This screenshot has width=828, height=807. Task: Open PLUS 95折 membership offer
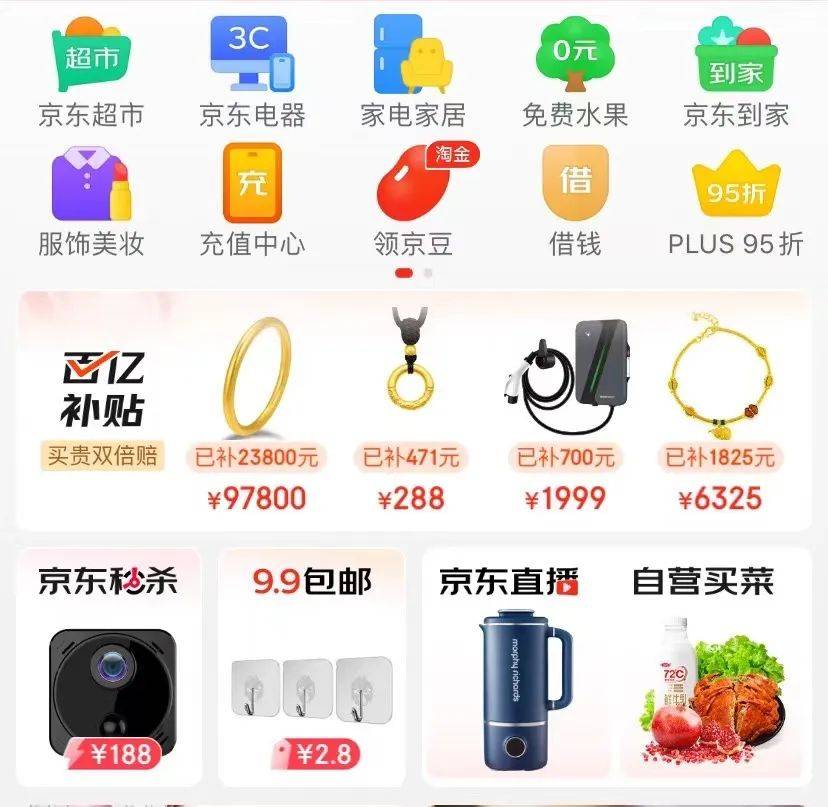coord(736,199)
